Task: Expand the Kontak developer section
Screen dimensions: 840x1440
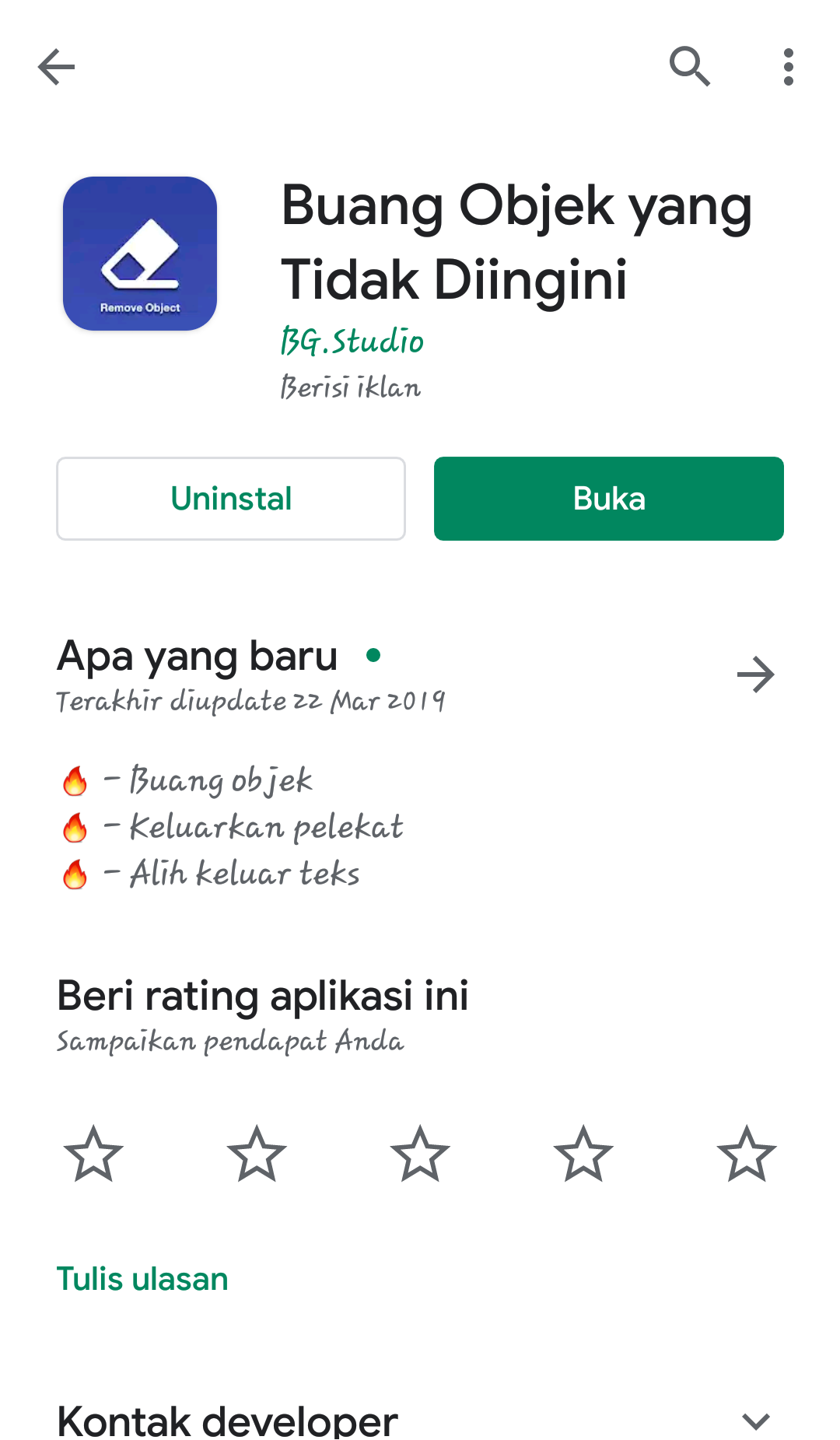Action: [x=755, y=1421]
